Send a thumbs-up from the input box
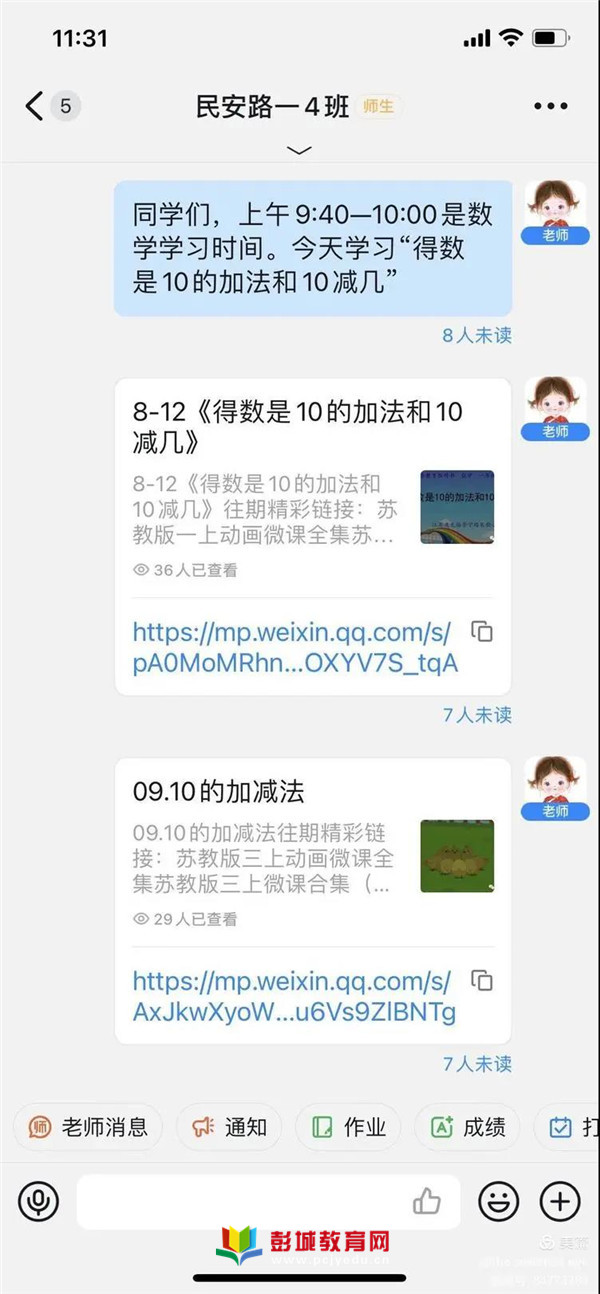Image resolution: width=600 pixels, height=1294 pixels. pos(427,1201)
